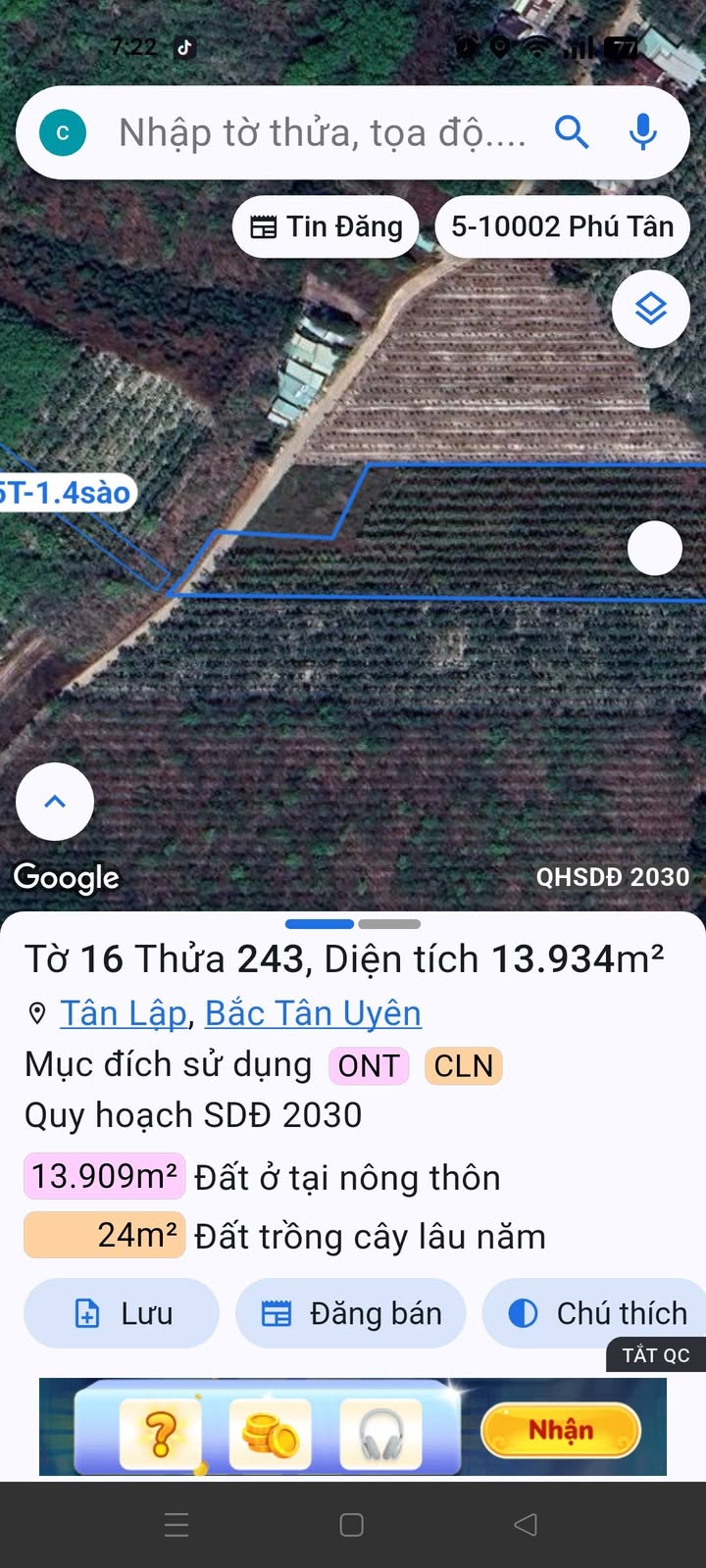This screenshot has width=706, height=1568.
Task: Start voice search with the microphone
Action: click(x=643, y=131)
